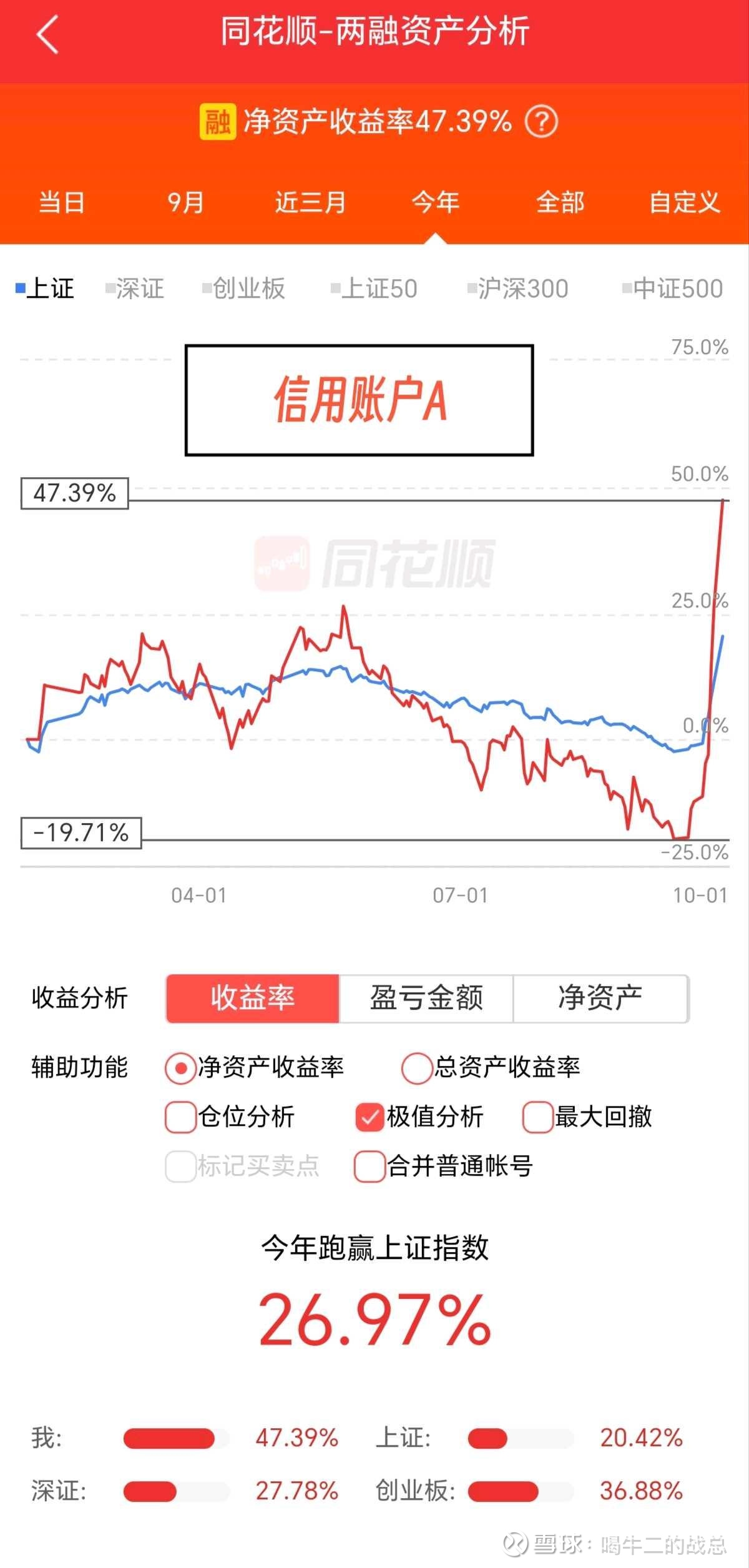Switch analysis to 净资产
Screen dimensions: 749x1568
coord(600,998)
